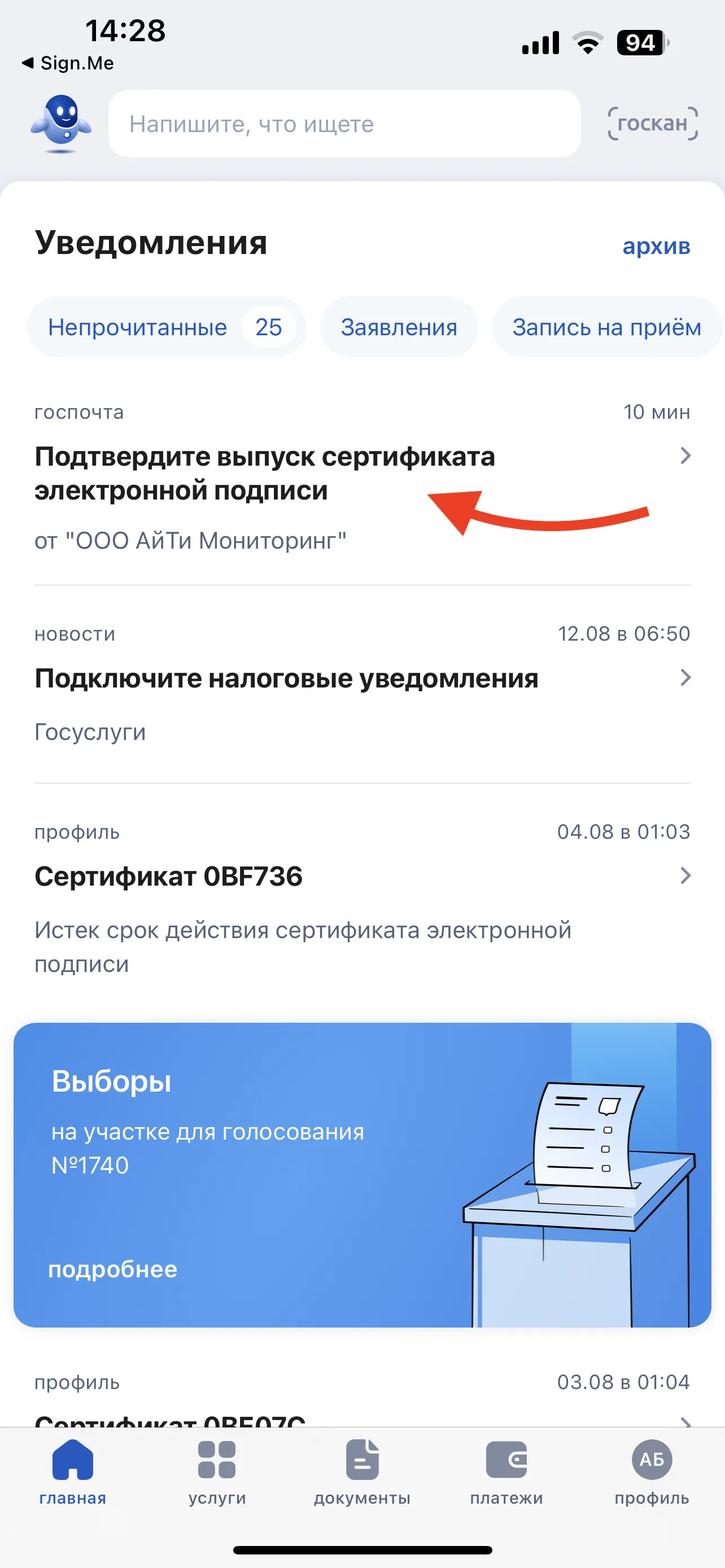Return to Sign.Me app

click(x=68, y=63)
